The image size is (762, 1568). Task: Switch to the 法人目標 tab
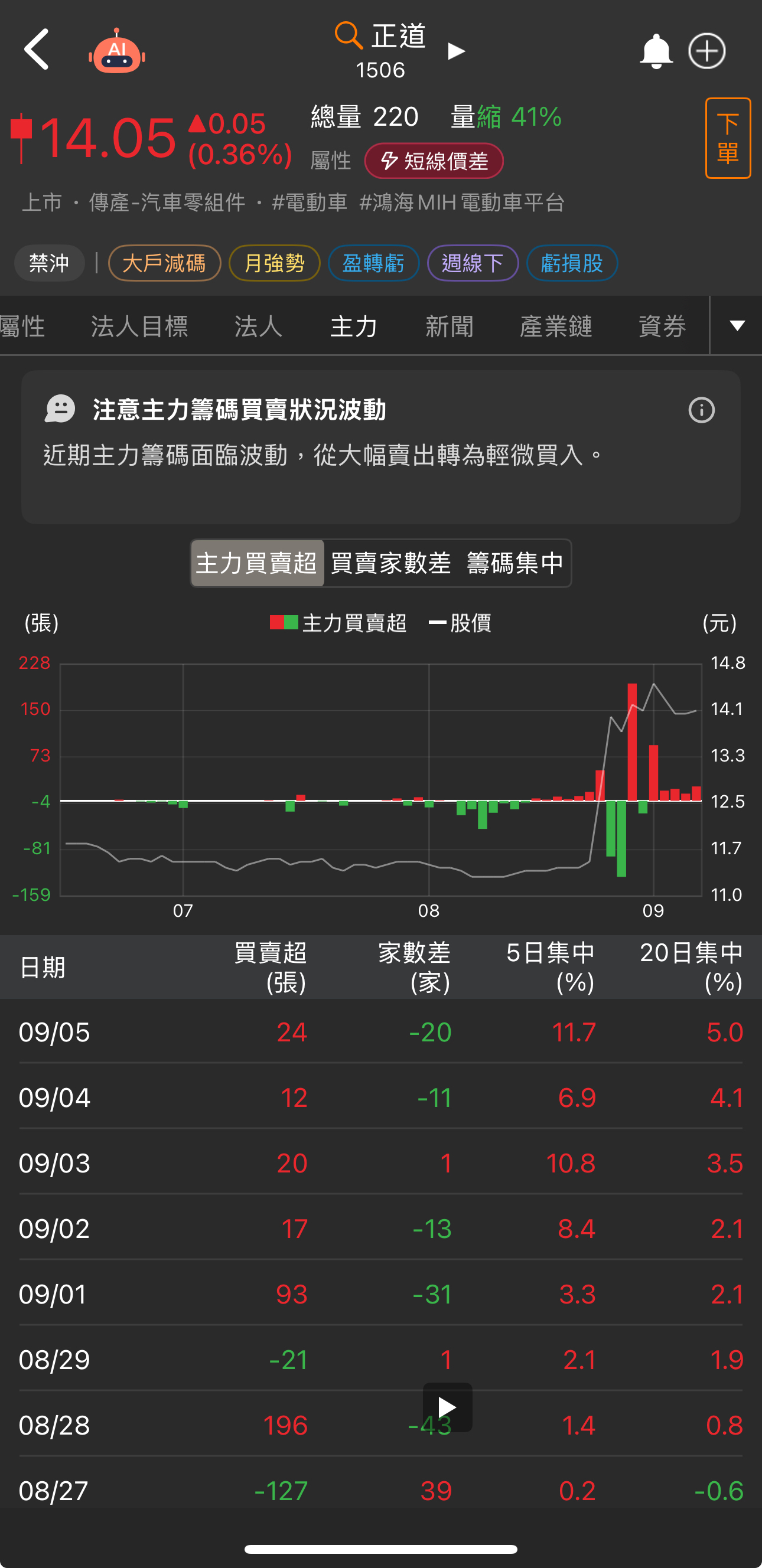[x=139, y=326]
